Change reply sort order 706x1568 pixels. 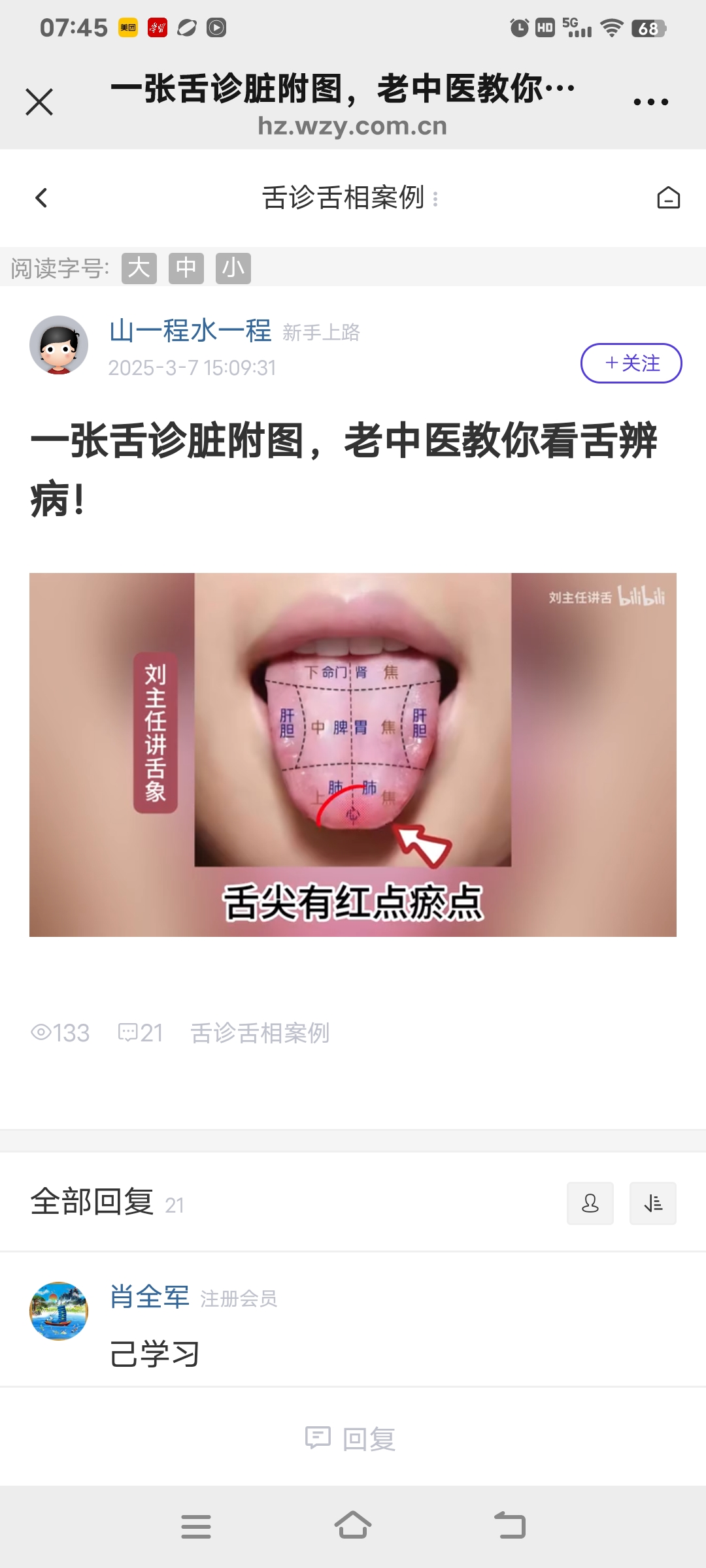coord(652,1203)
